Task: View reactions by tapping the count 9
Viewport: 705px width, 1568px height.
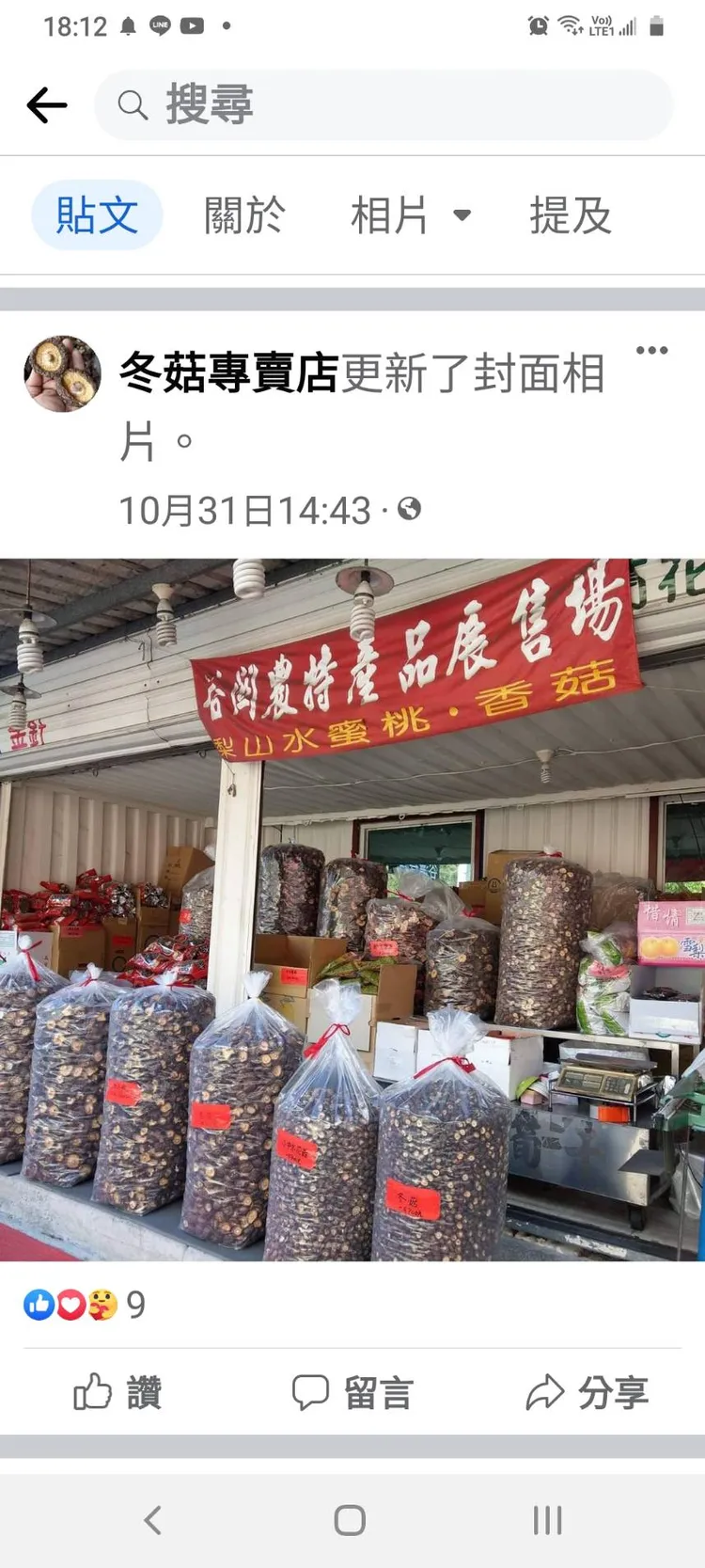Action: point(133,1306)
